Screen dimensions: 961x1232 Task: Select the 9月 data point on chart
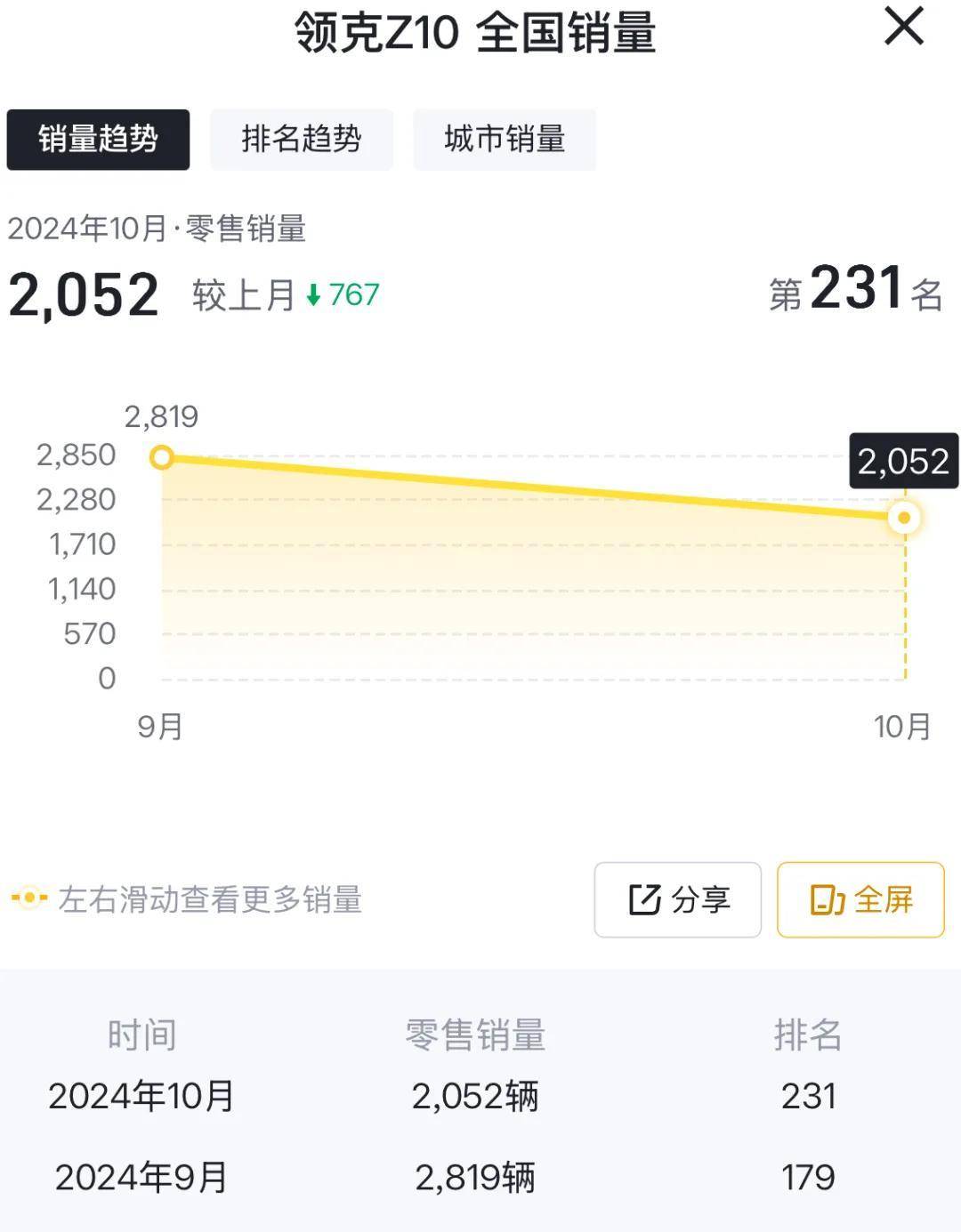(162, 458)
